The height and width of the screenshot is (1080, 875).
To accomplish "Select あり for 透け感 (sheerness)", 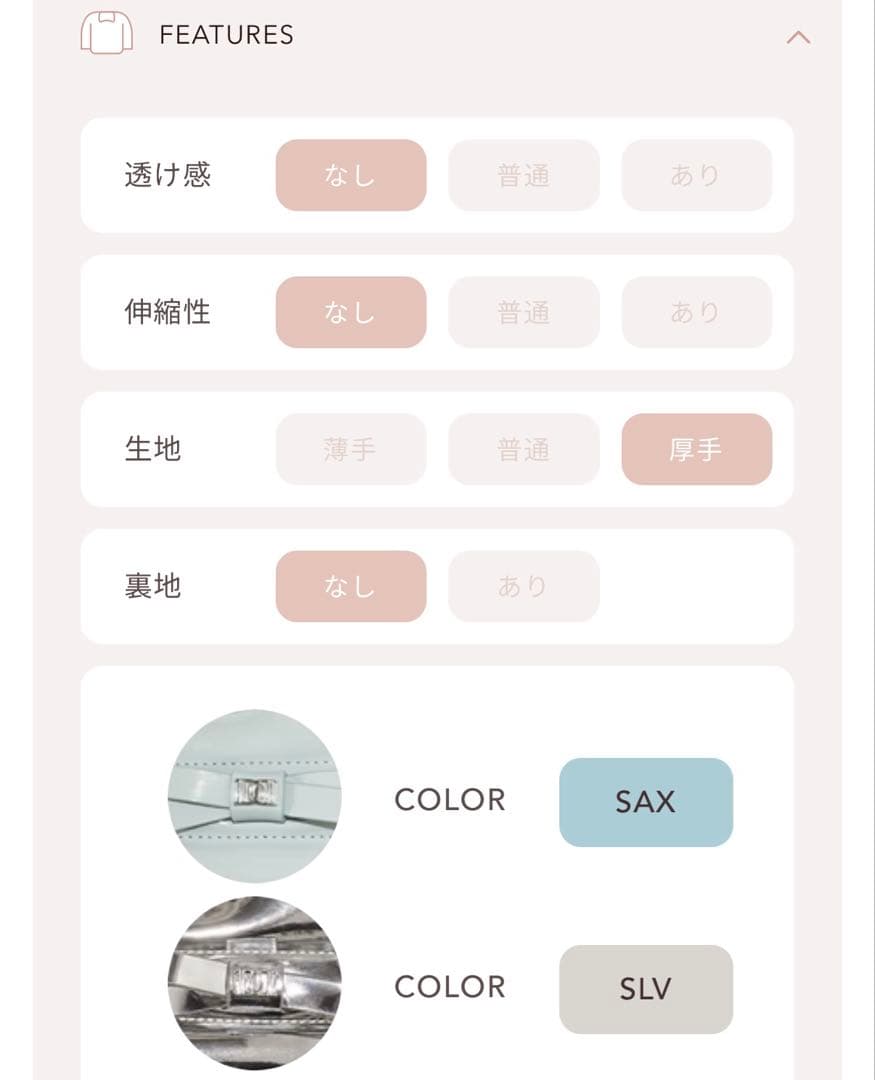I will (x=696, y=175).
